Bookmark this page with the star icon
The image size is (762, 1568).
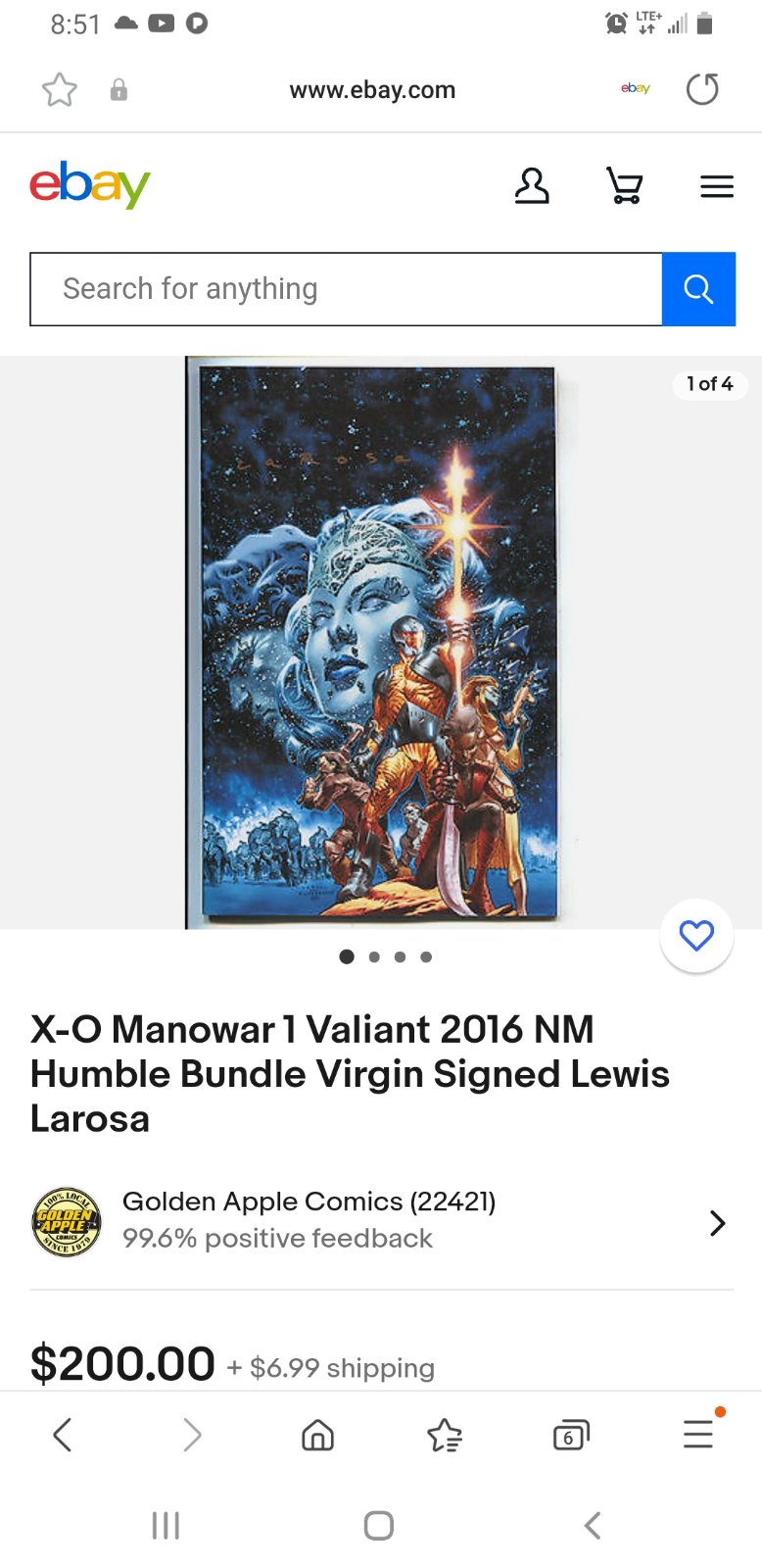(60, 90)
